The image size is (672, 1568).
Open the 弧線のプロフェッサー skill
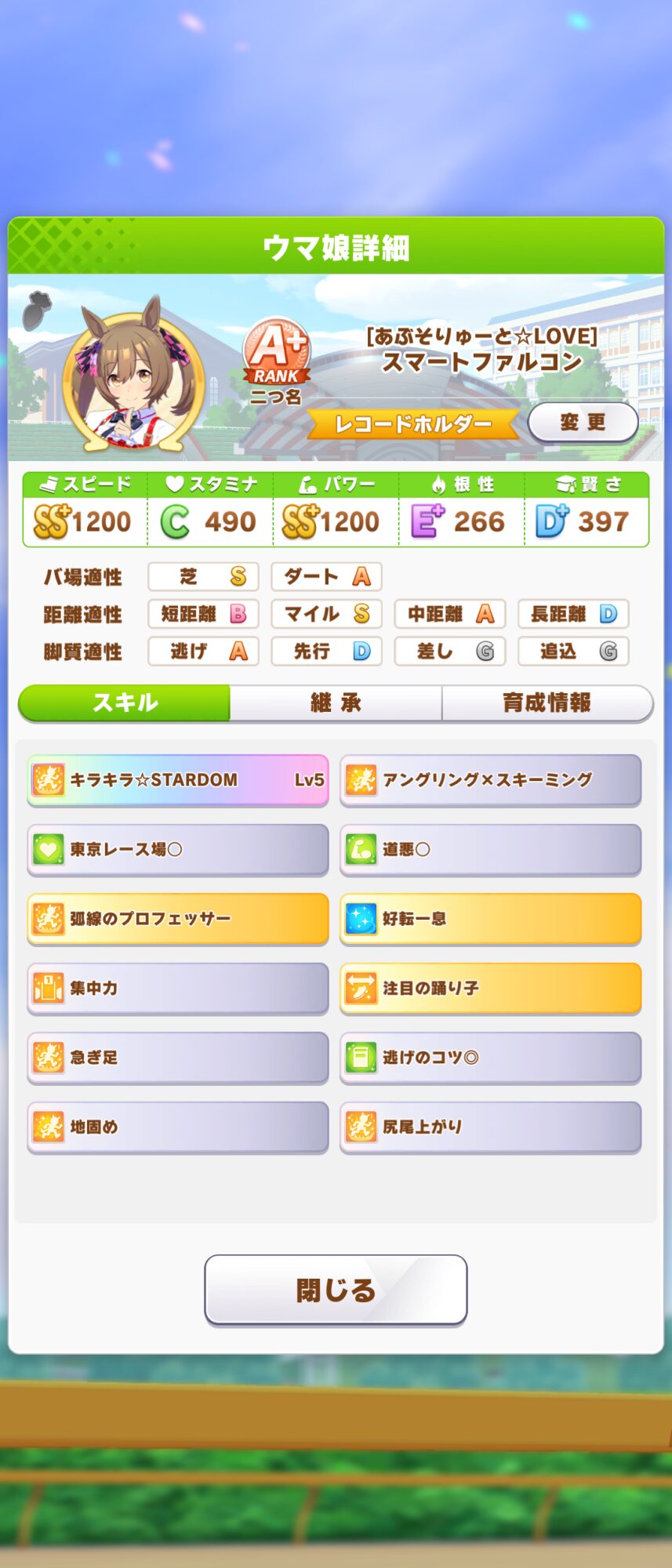pyautogui.click(x=178, y=919)
